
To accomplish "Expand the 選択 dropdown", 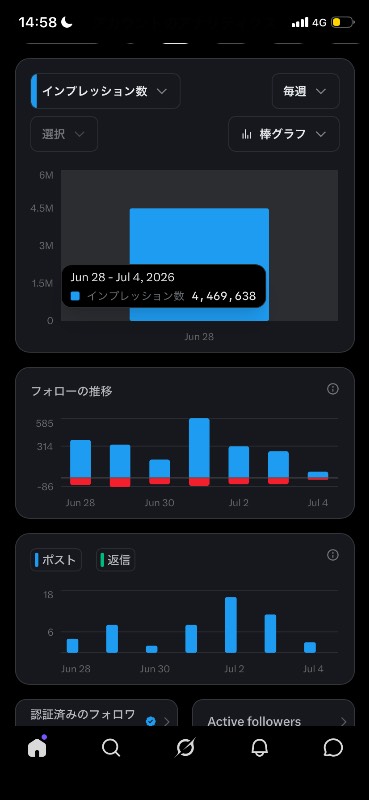I will click(x=64, y=134).
